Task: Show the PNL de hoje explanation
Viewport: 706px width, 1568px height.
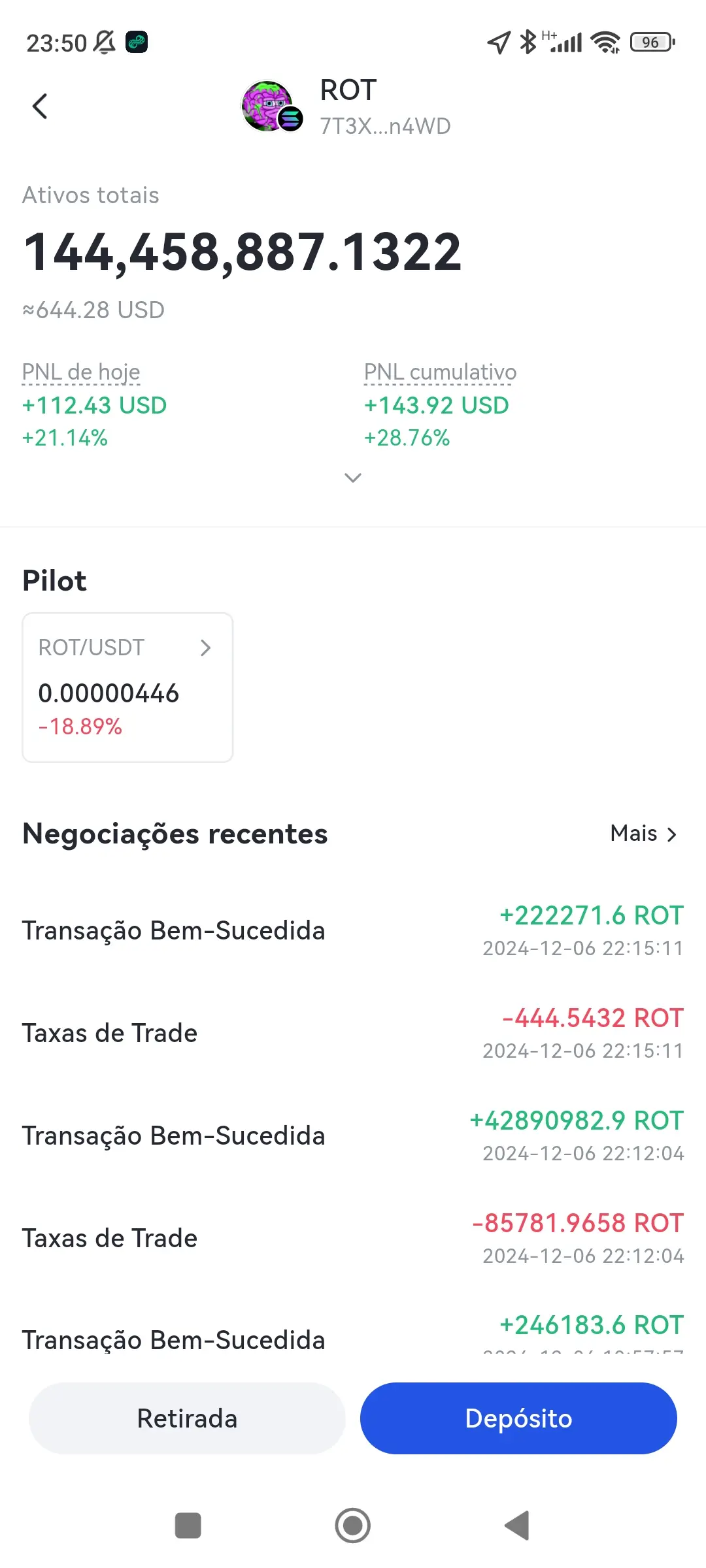Action: 81,372
